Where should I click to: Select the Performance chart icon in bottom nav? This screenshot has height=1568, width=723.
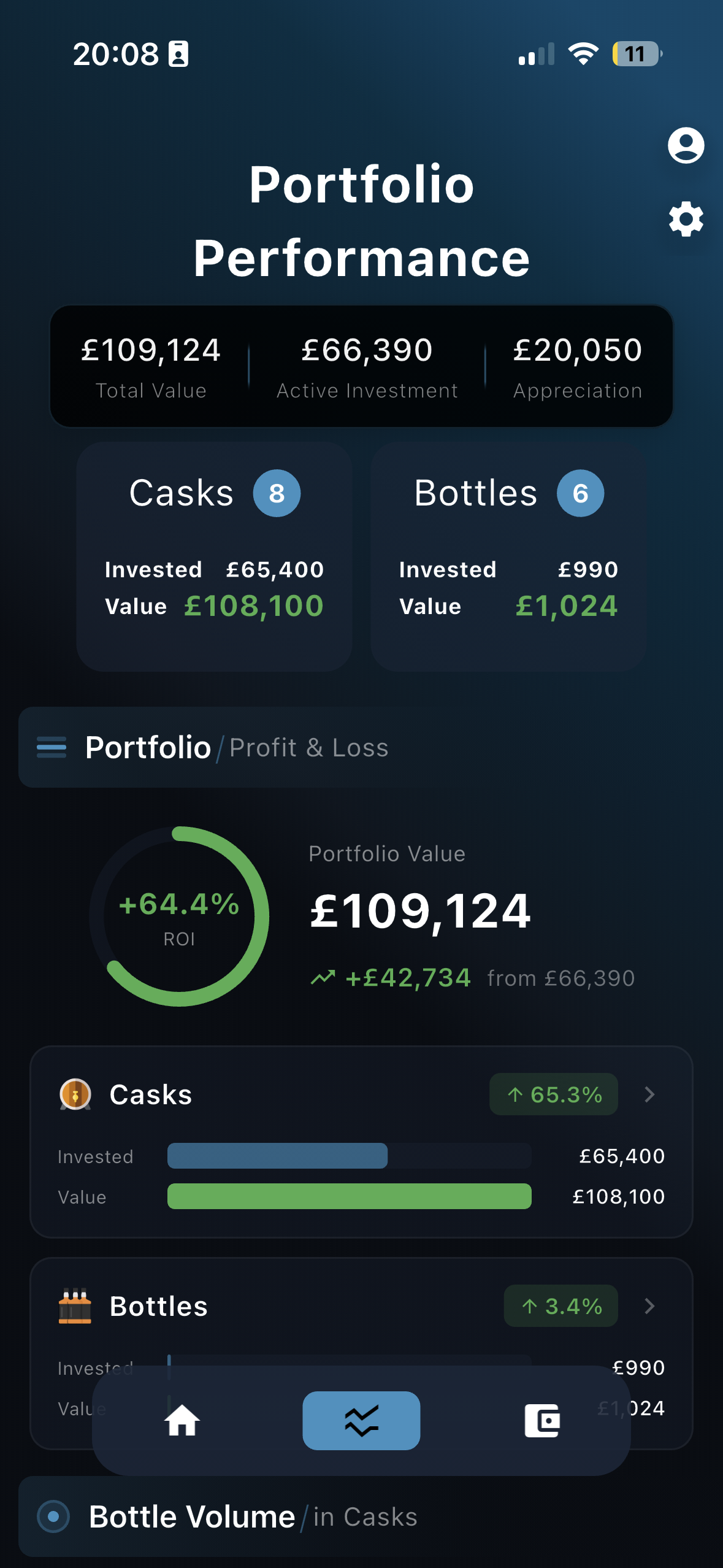(x=361, y=1421)
